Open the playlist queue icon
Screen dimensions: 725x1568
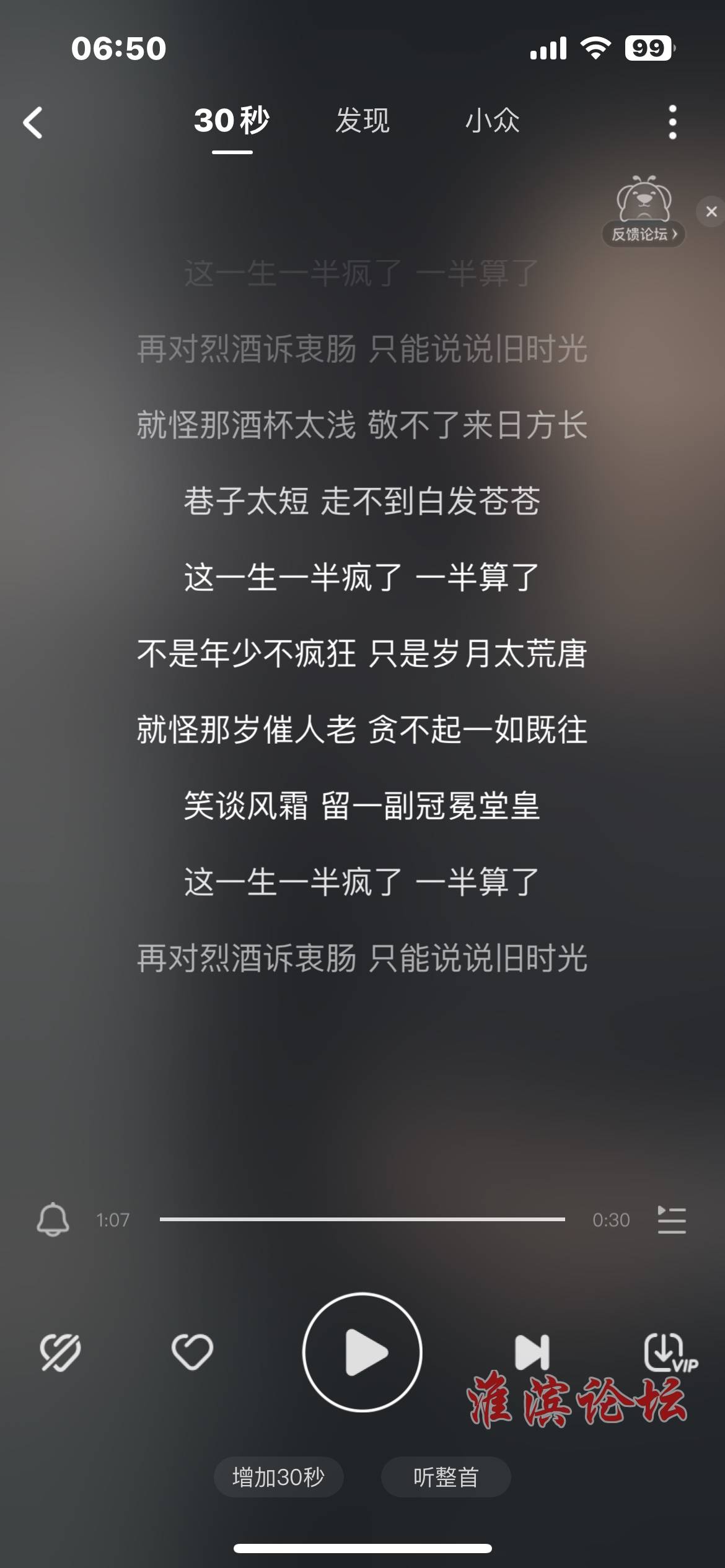point(672,1219)
